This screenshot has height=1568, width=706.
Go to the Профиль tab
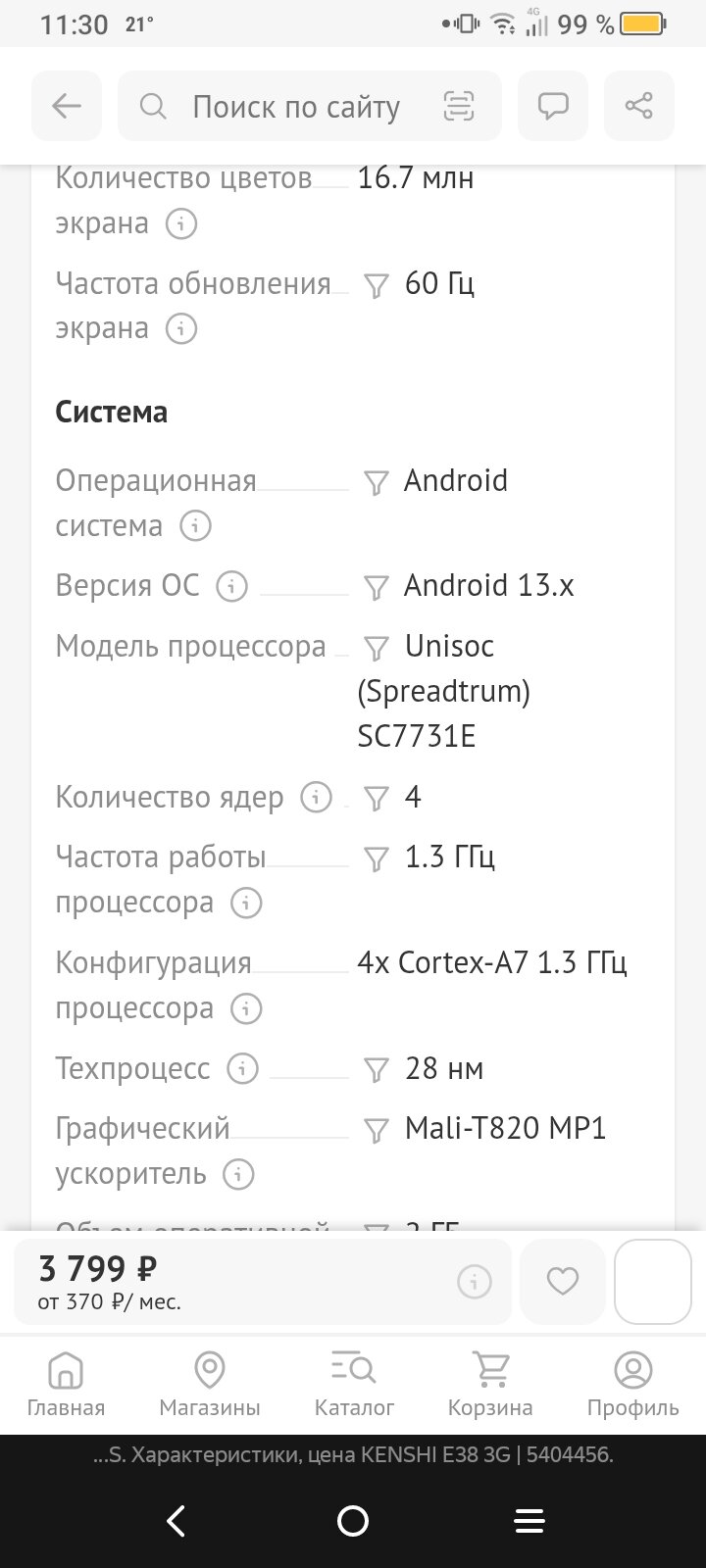(632, 1384)
